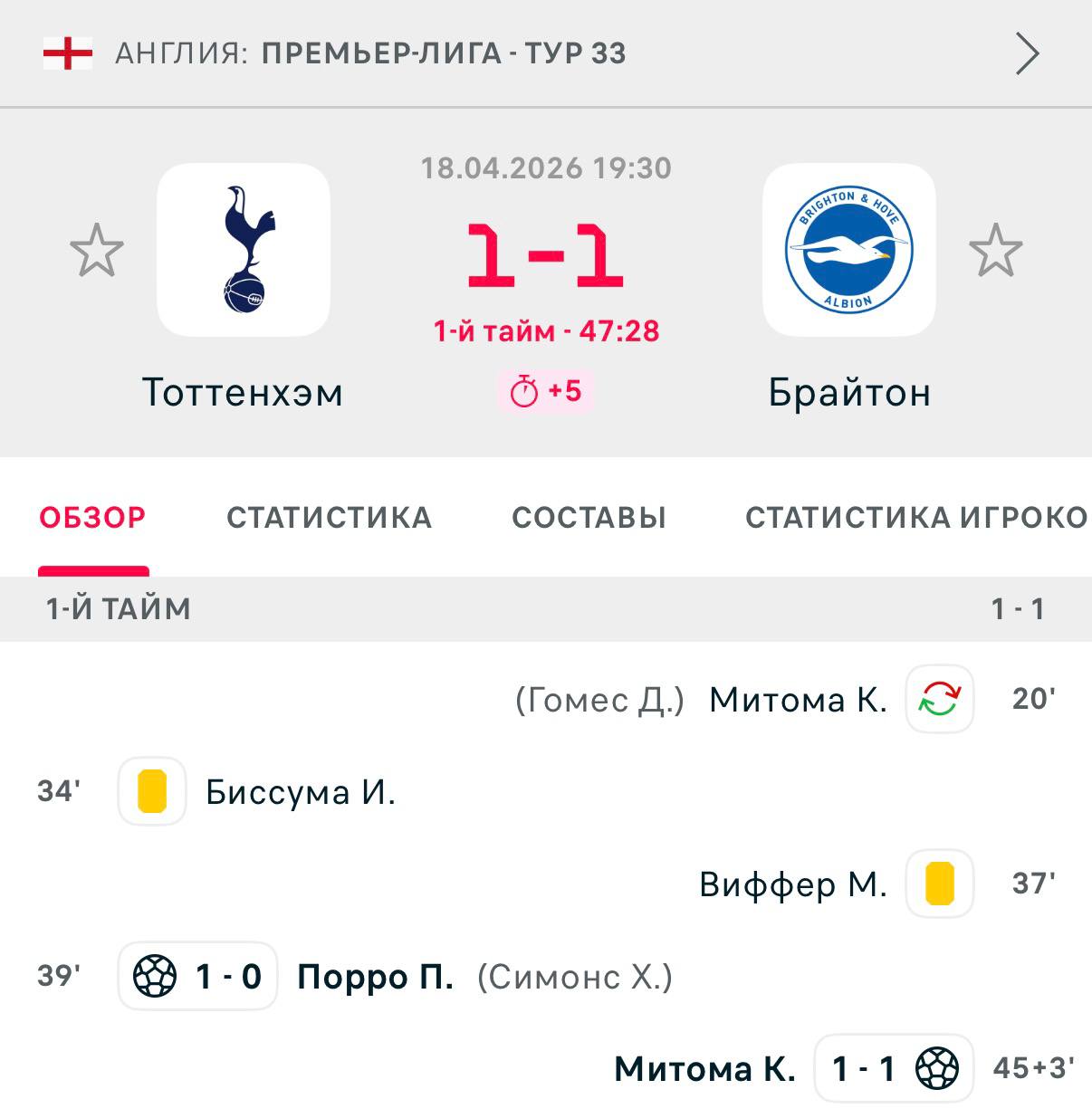This screenshot has width=1092, height=1118.
Task: Open the Тоттенхэм team page
Action: point(243,251)
